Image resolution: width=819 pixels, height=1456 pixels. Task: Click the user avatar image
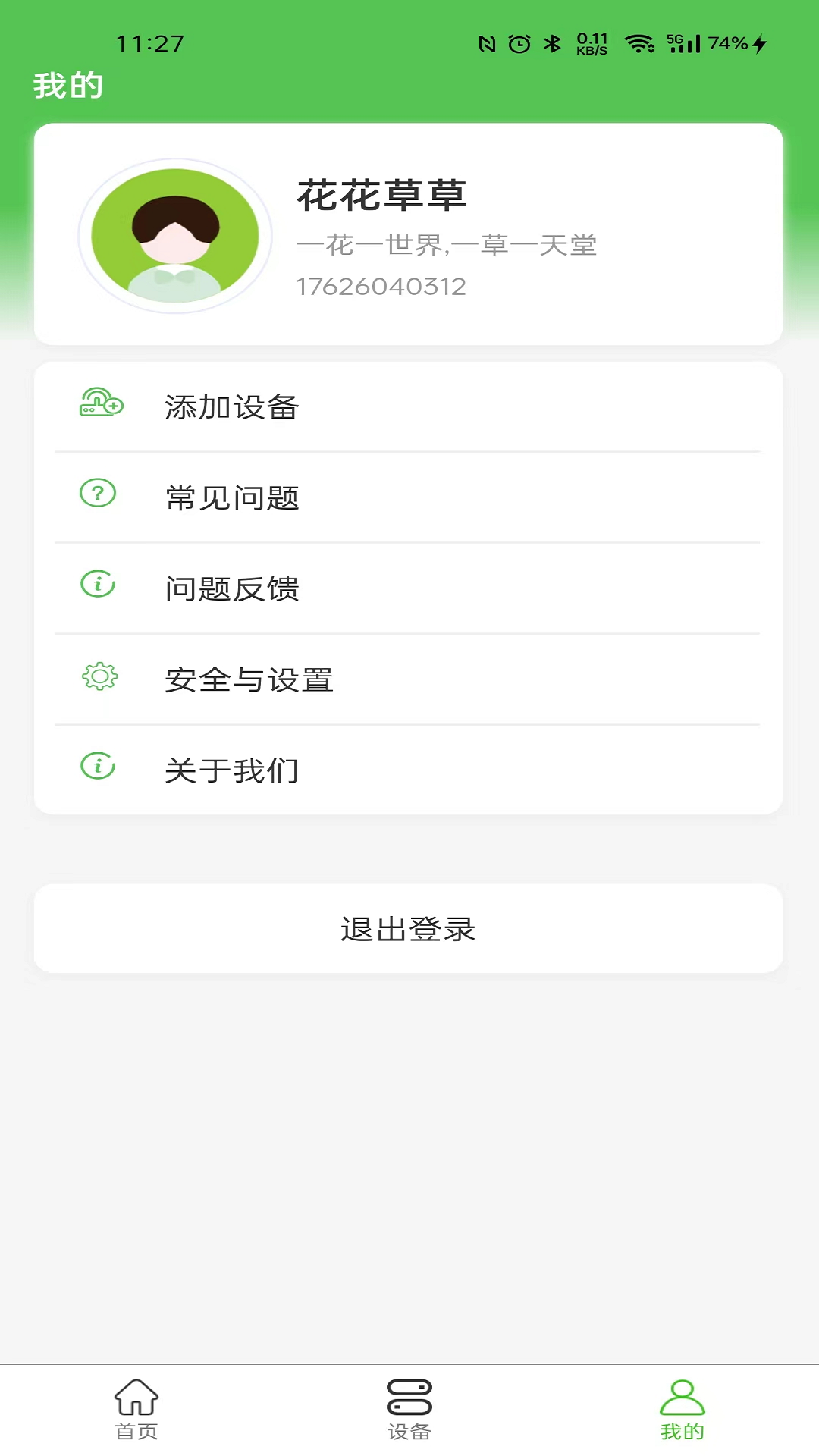point(176,235)
